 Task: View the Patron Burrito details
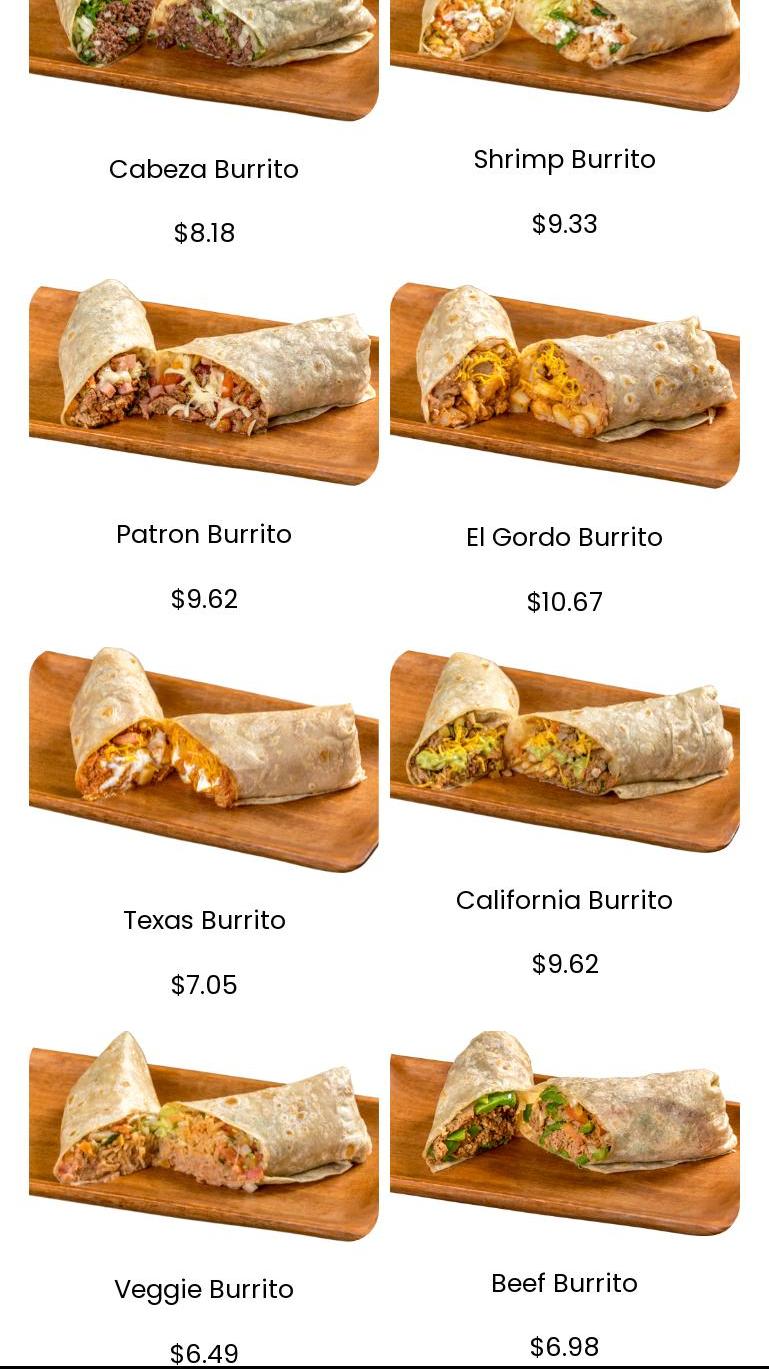[204, 533]
